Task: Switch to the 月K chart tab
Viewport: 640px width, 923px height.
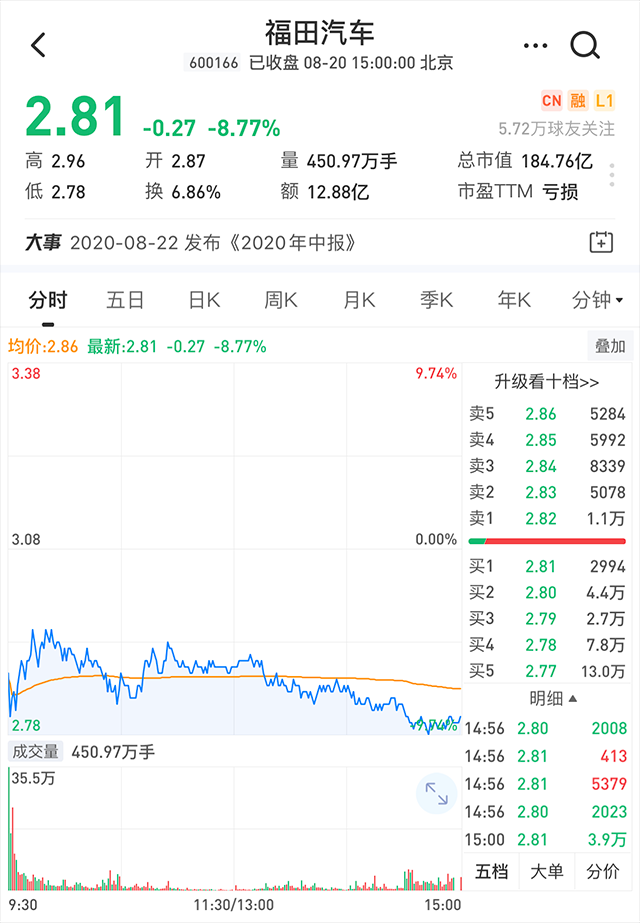Action: click(x=358, y=300)
